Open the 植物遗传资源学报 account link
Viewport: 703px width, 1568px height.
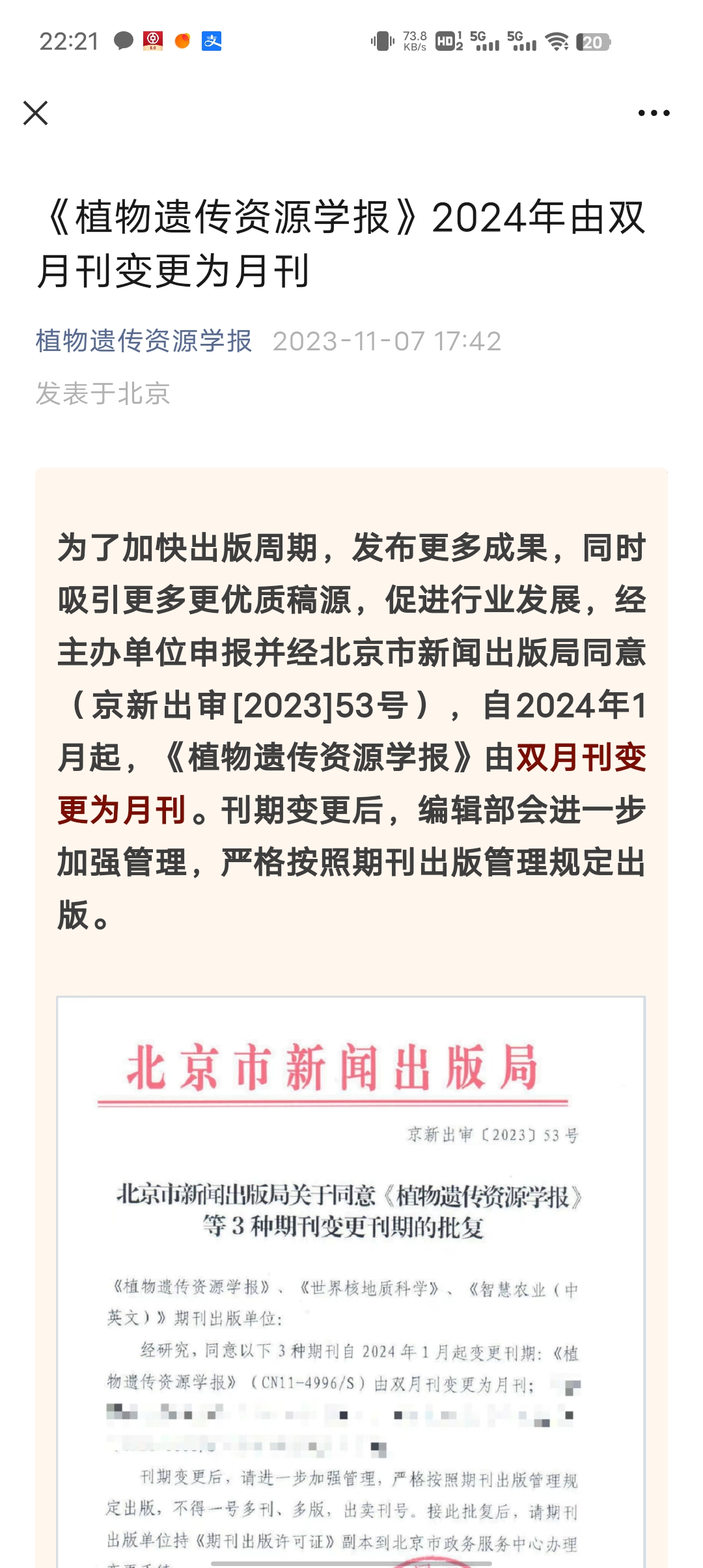coord(144,341)
